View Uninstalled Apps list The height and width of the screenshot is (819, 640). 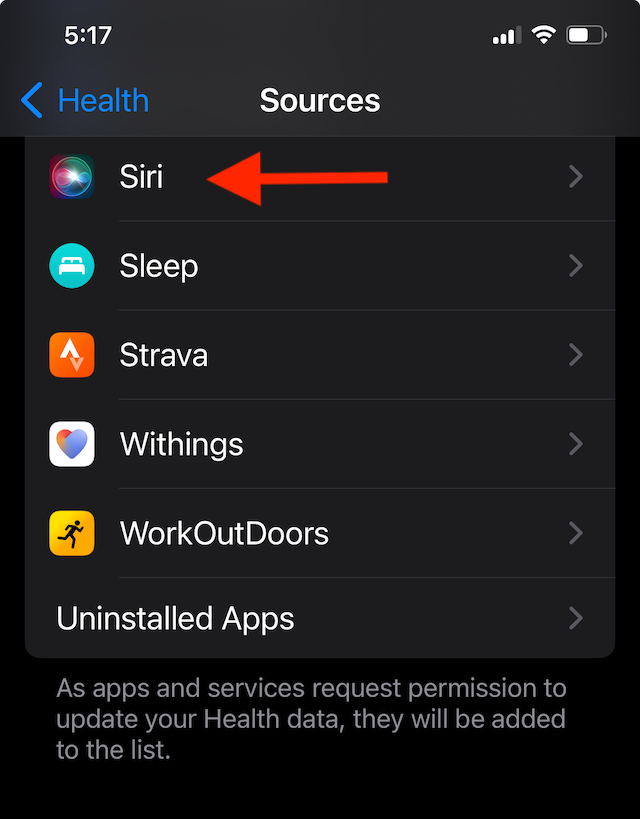pyautogui.click(x=320, y=618)
